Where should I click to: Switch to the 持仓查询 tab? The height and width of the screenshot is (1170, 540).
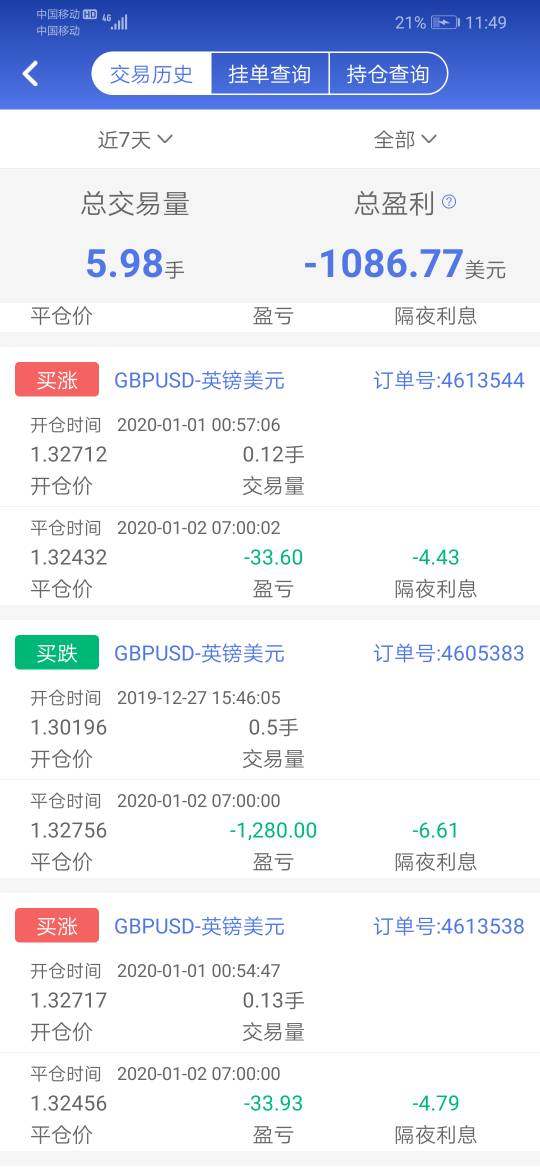coord(388,74)
